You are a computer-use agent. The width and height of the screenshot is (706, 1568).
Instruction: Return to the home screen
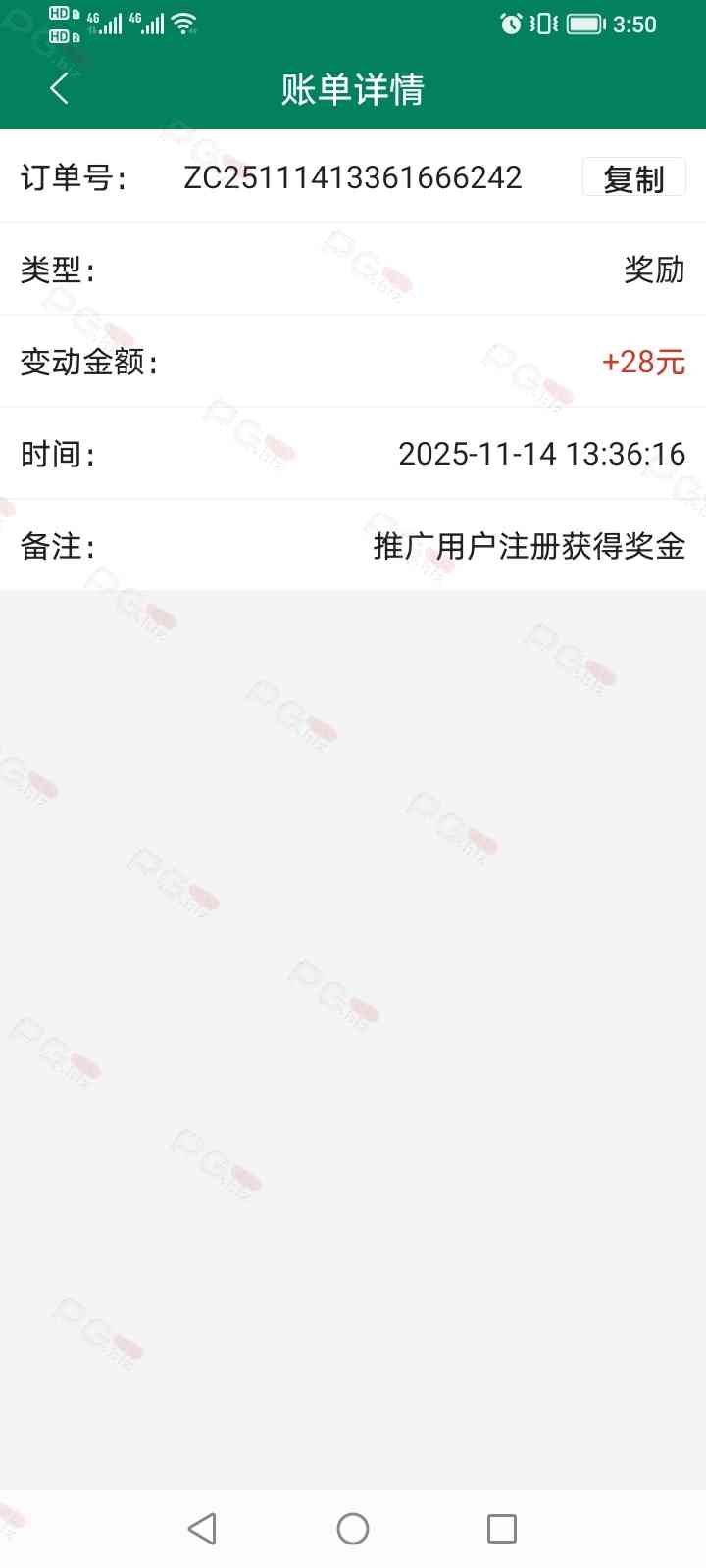pos(353,1528)
